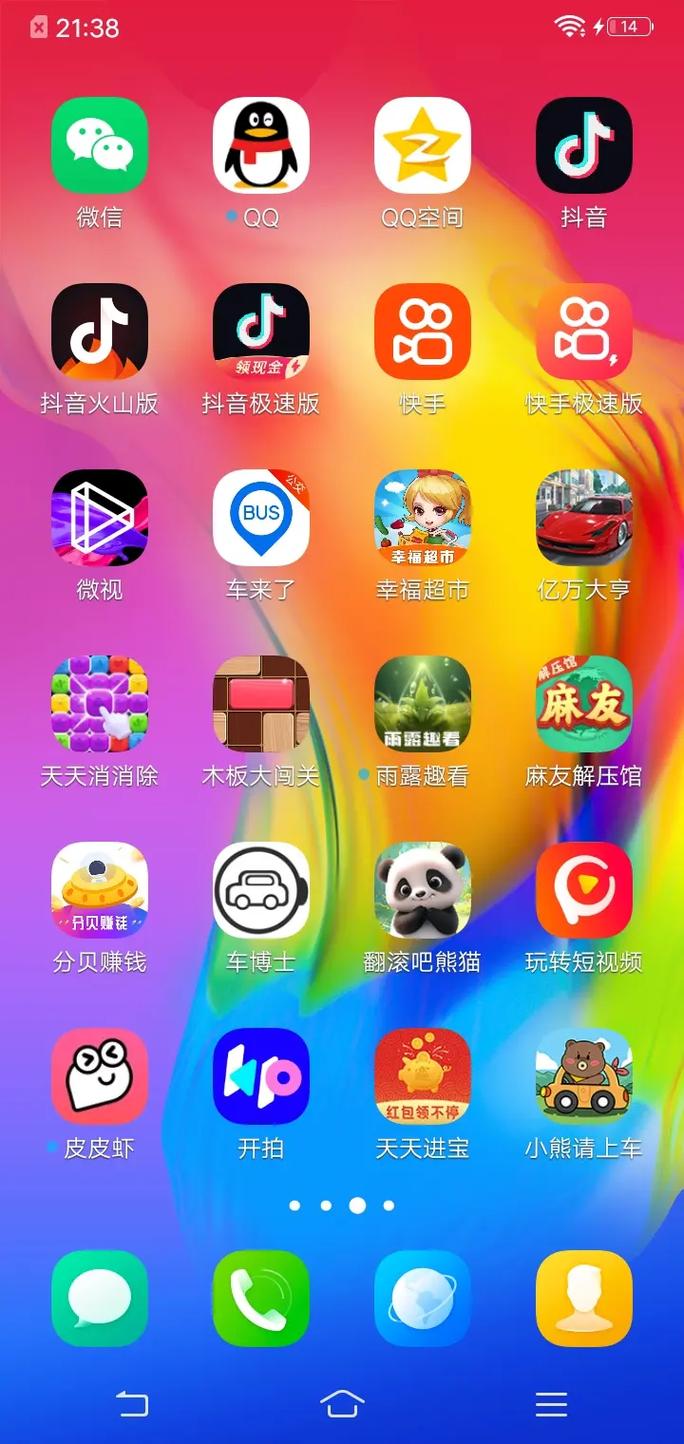
Task: Launch the 车博士 app
Action: [x=261, y=890]
